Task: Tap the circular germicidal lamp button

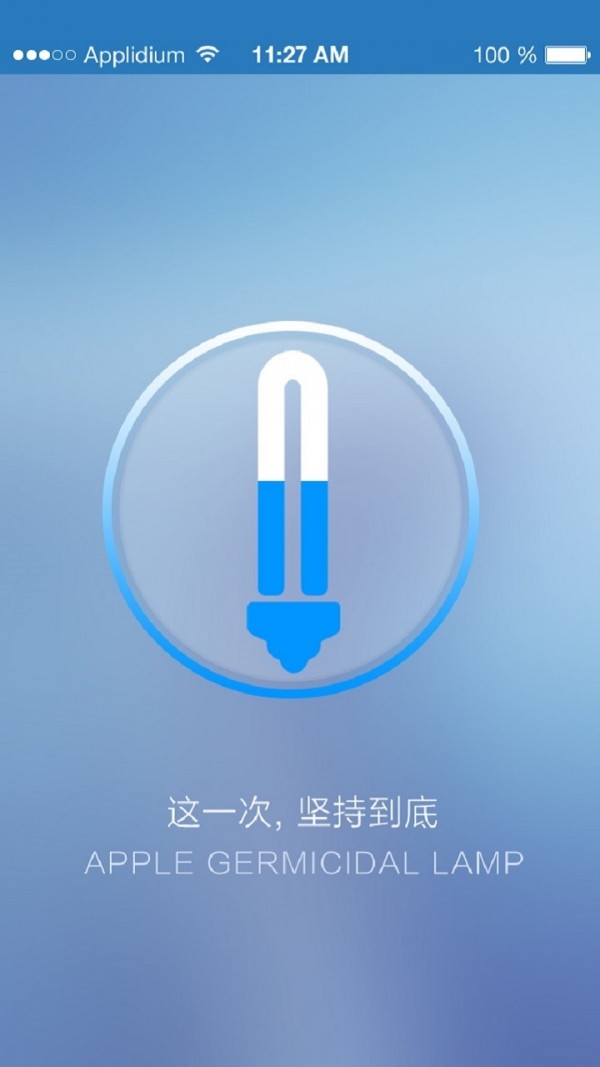Action: coord(291,509)
